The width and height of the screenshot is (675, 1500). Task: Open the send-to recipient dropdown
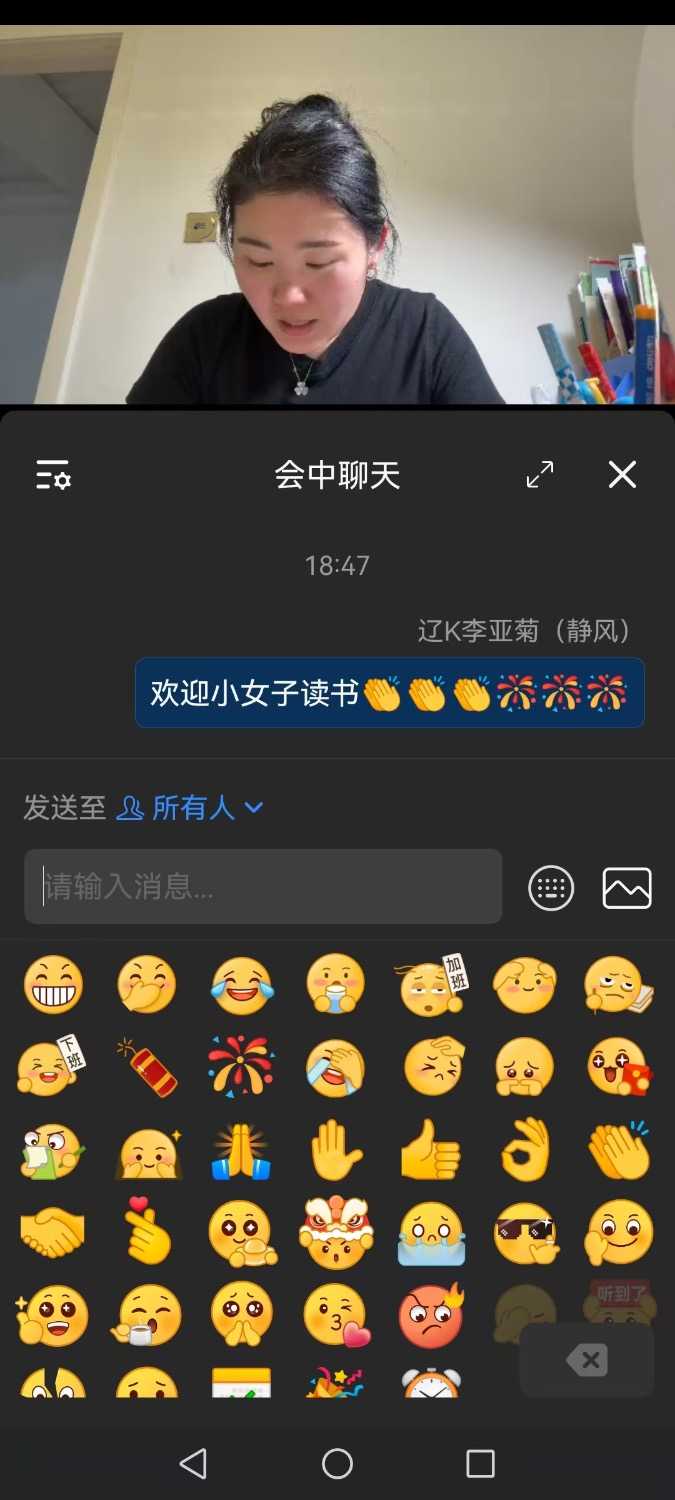[190, 807]
